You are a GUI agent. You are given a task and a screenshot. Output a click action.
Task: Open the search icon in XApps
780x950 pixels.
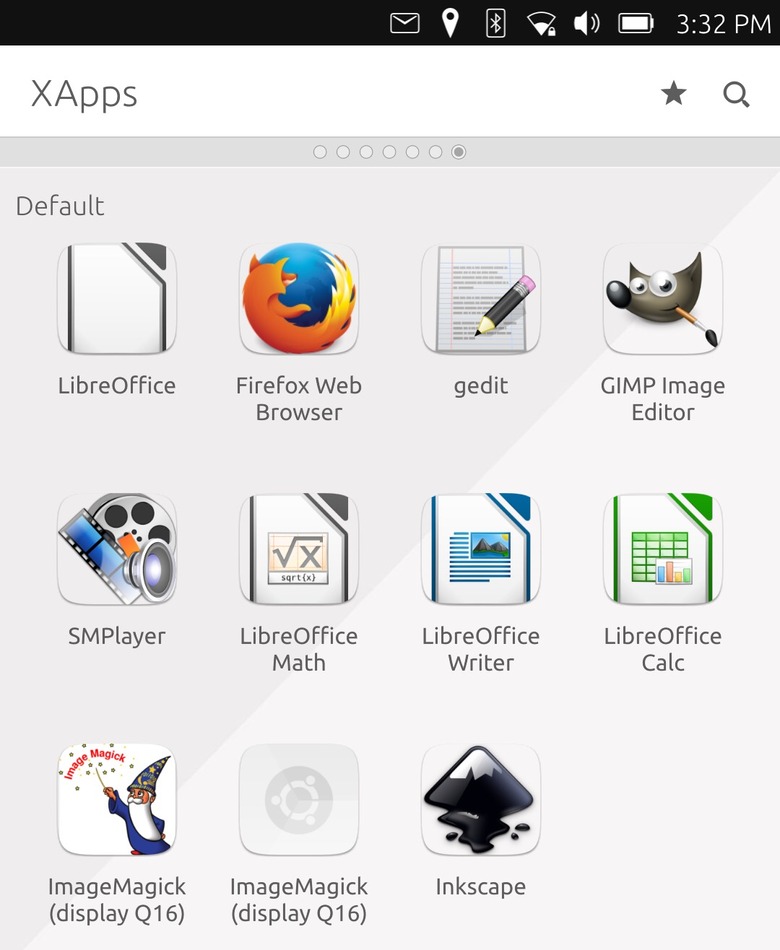tap(736, 94)
